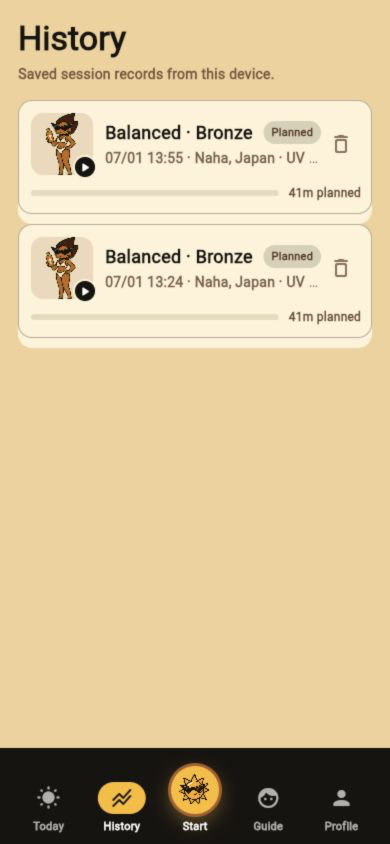Screen dimensions: 390x844
Task: Switch to the Today tab
Action: pos(48,809)
